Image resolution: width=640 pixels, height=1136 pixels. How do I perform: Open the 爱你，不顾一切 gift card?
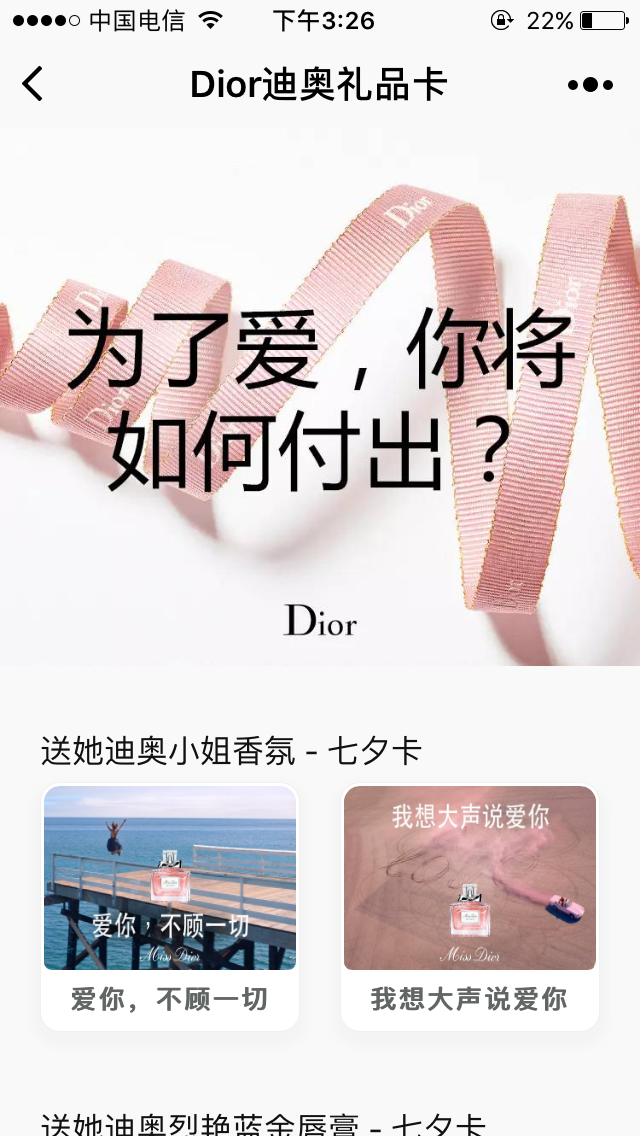tap(170, 905)
